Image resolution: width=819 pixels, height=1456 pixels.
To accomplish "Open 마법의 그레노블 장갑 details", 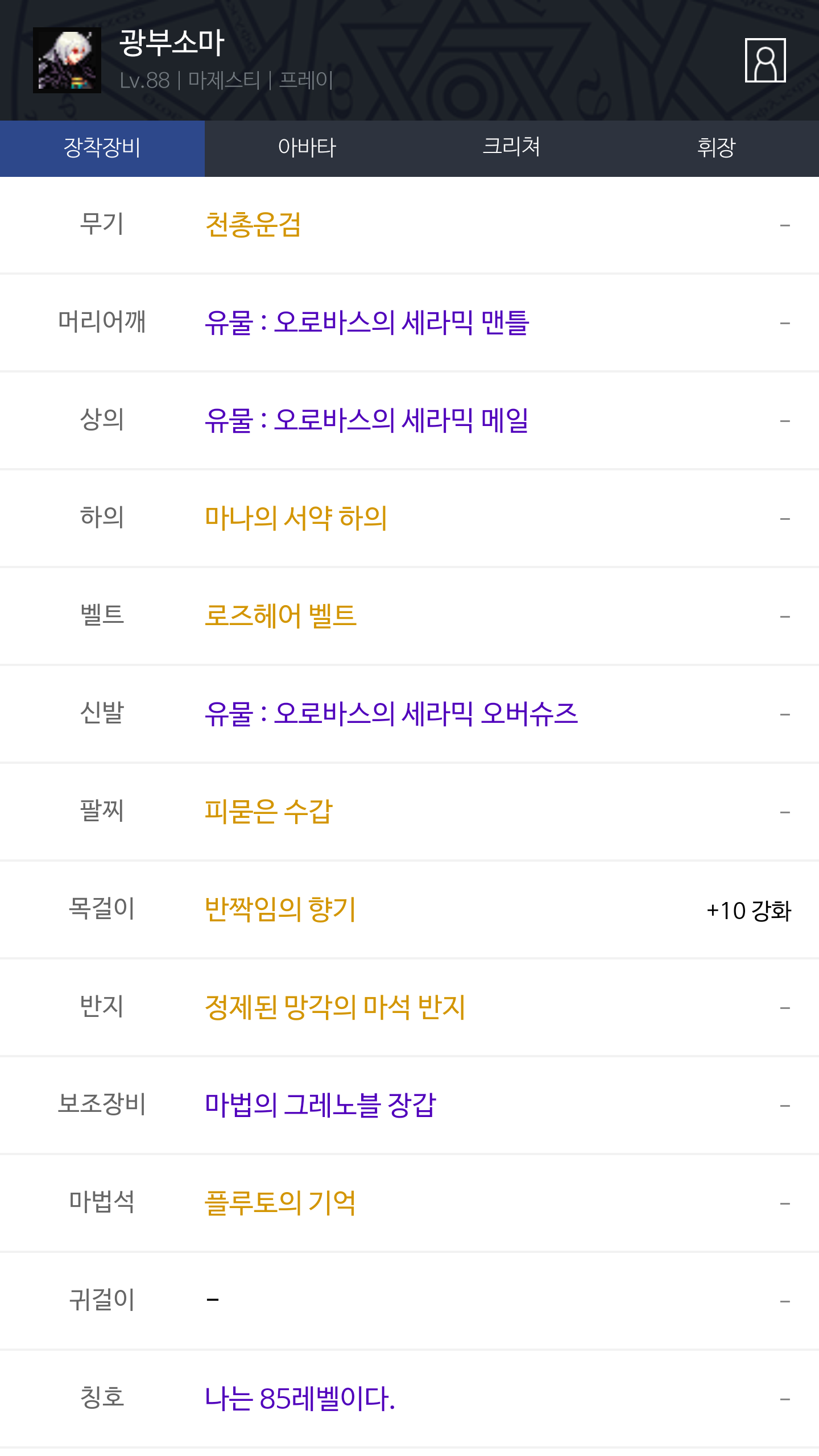I will click(320, 1105).
